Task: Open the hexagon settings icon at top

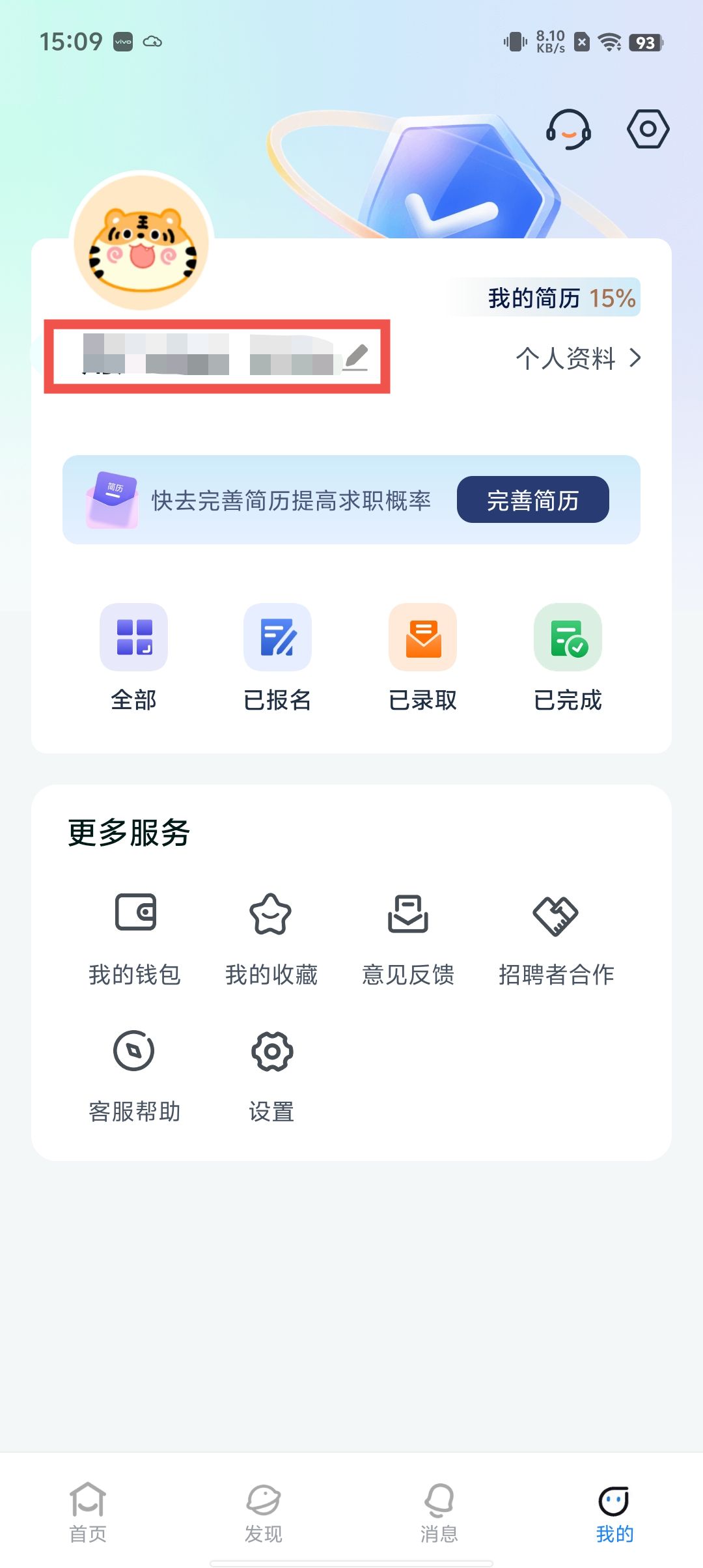Action: tap(648, 129)
